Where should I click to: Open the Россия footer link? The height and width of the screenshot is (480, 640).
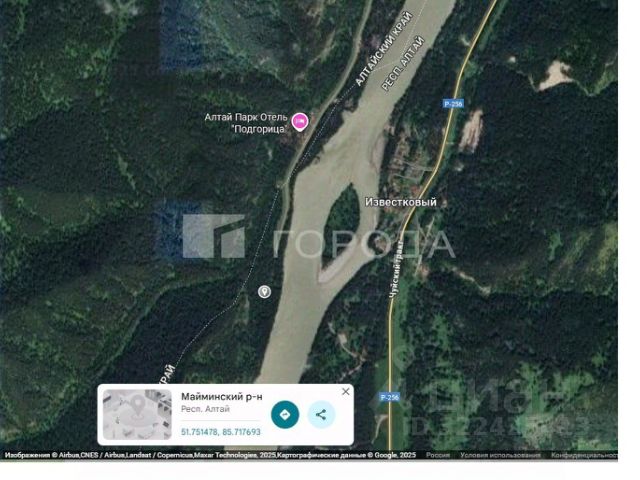click(438, 455)
